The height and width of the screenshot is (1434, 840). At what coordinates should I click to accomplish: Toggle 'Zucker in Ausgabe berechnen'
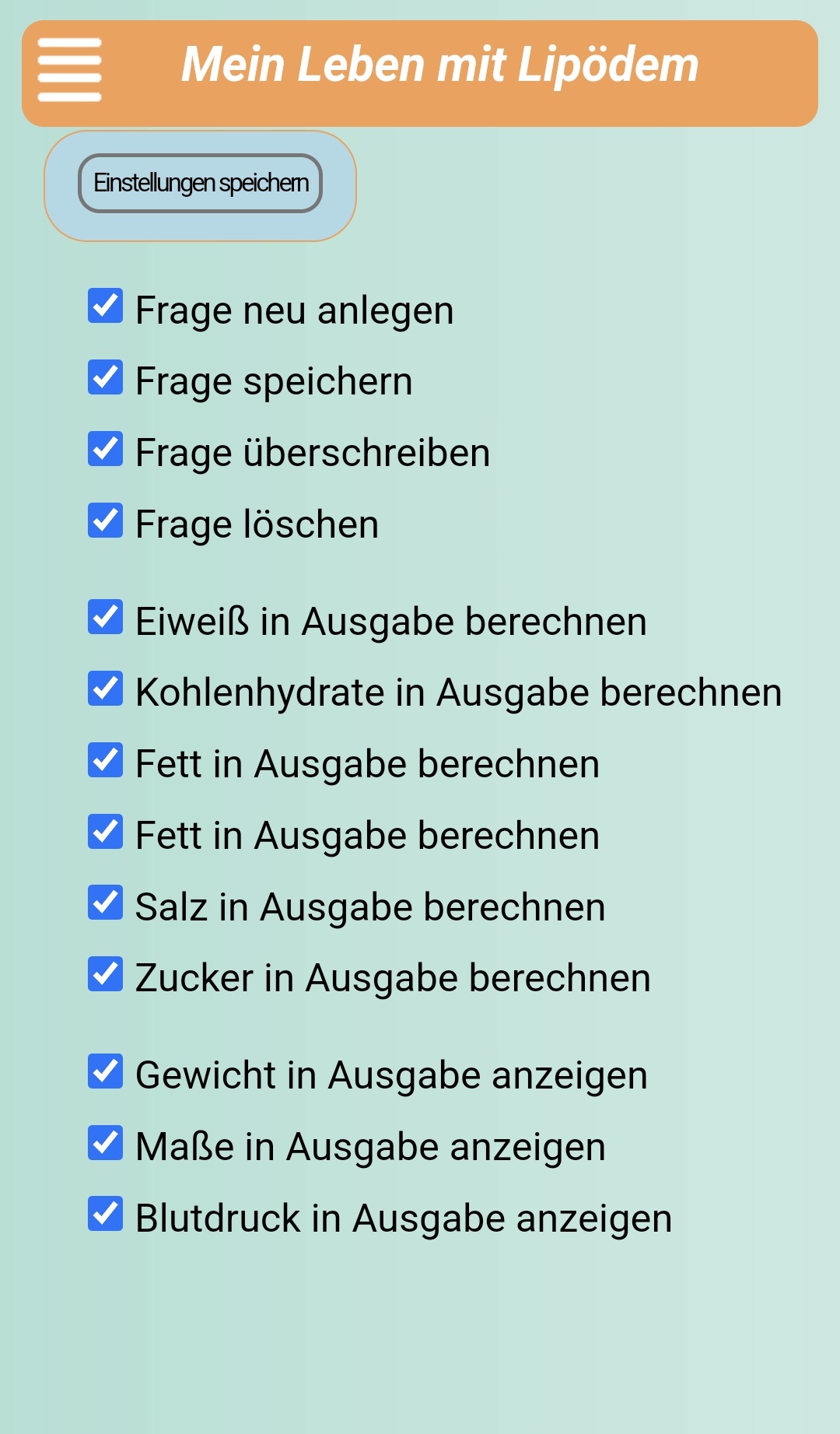point(107,976)
